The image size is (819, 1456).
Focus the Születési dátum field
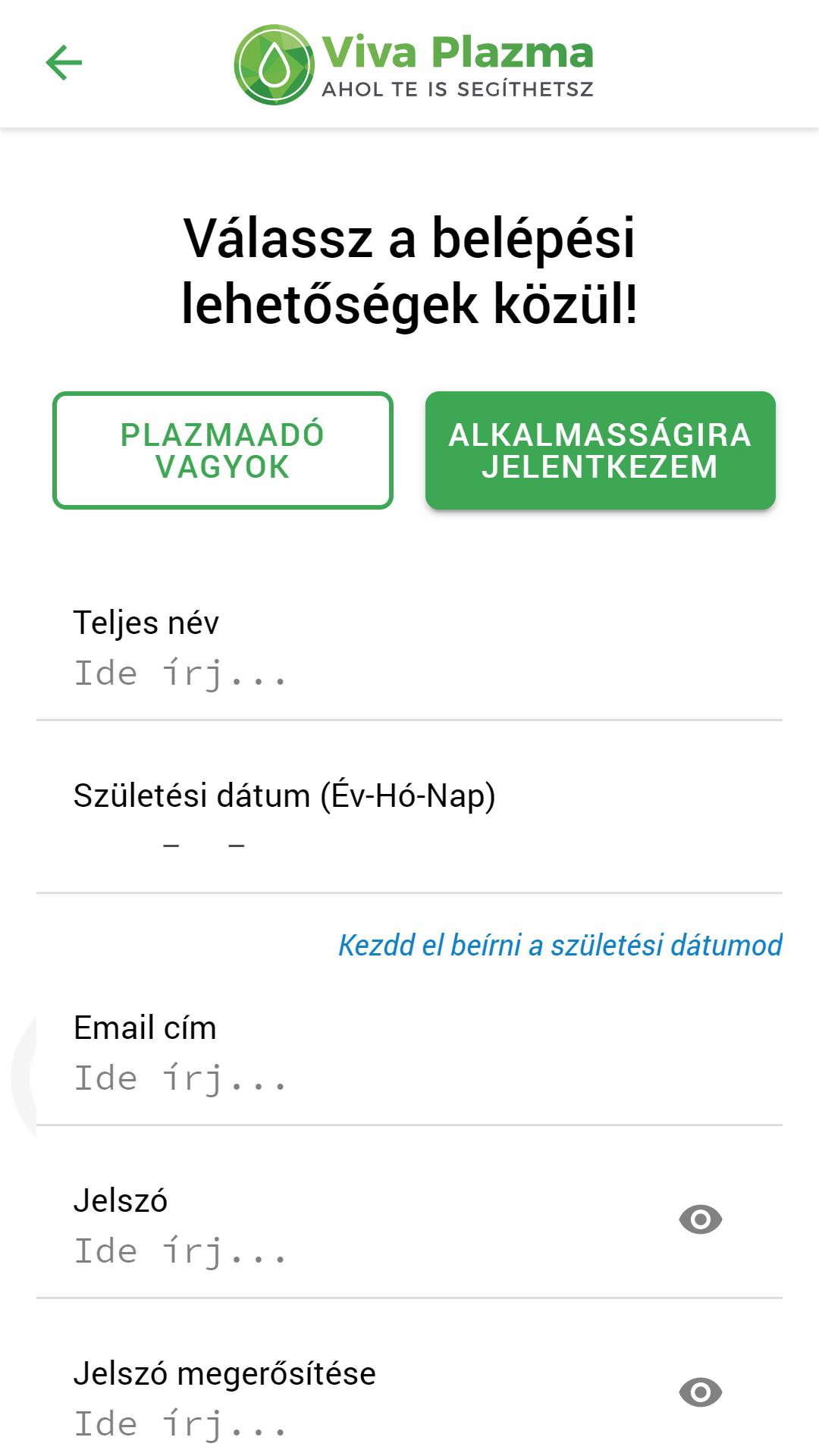click(x=409, y=845)
